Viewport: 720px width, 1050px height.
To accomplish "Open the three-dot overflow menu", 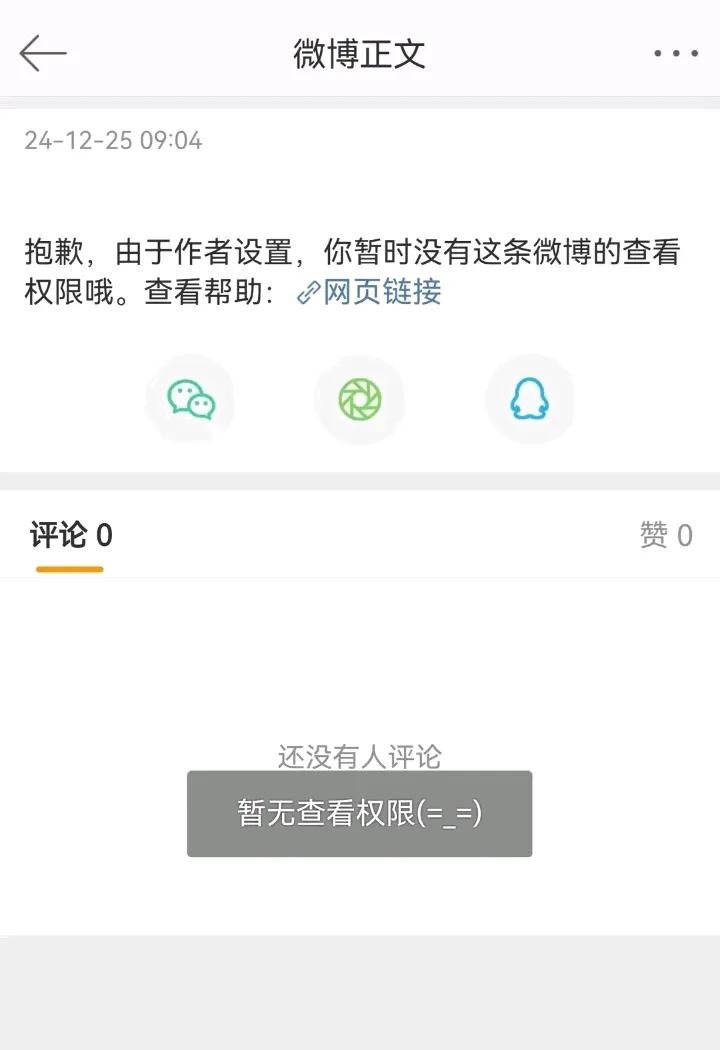I will (x=676, y=53).
